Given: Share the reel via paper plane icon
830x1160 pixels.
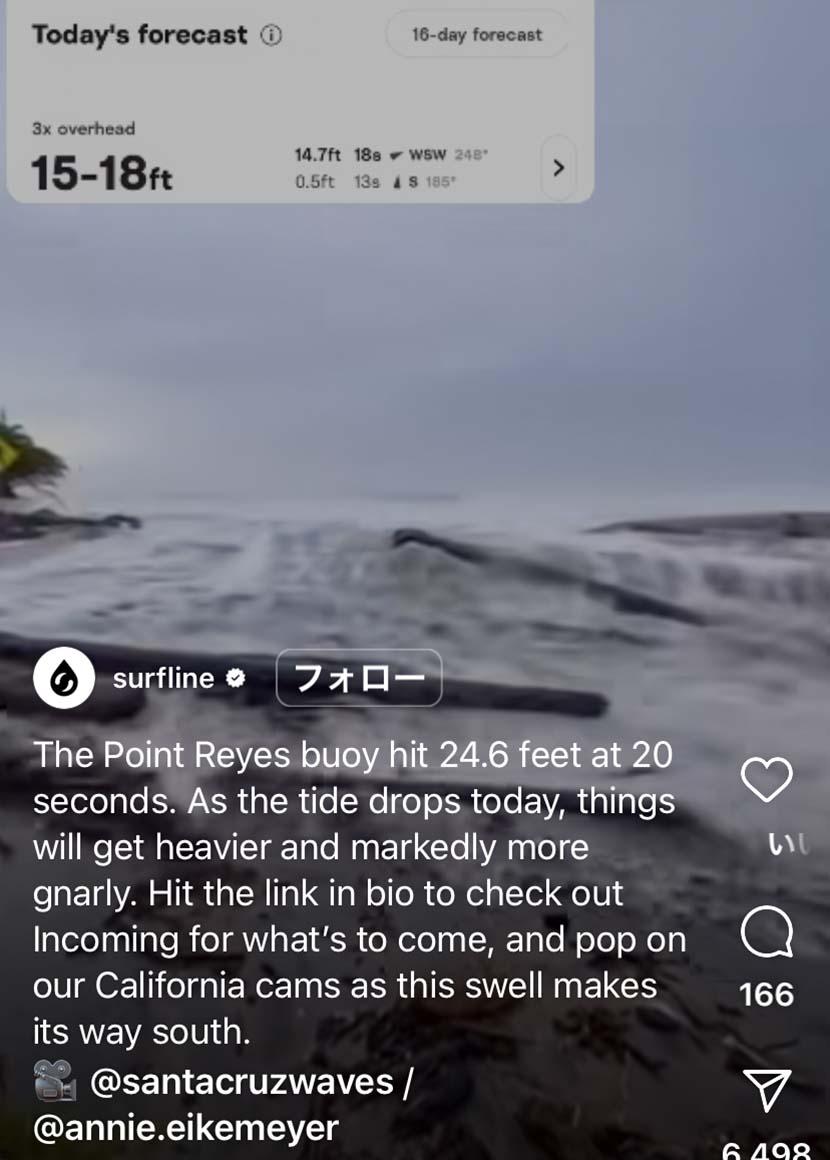Looking at the screenshot, I should (x=768, y=1090).
